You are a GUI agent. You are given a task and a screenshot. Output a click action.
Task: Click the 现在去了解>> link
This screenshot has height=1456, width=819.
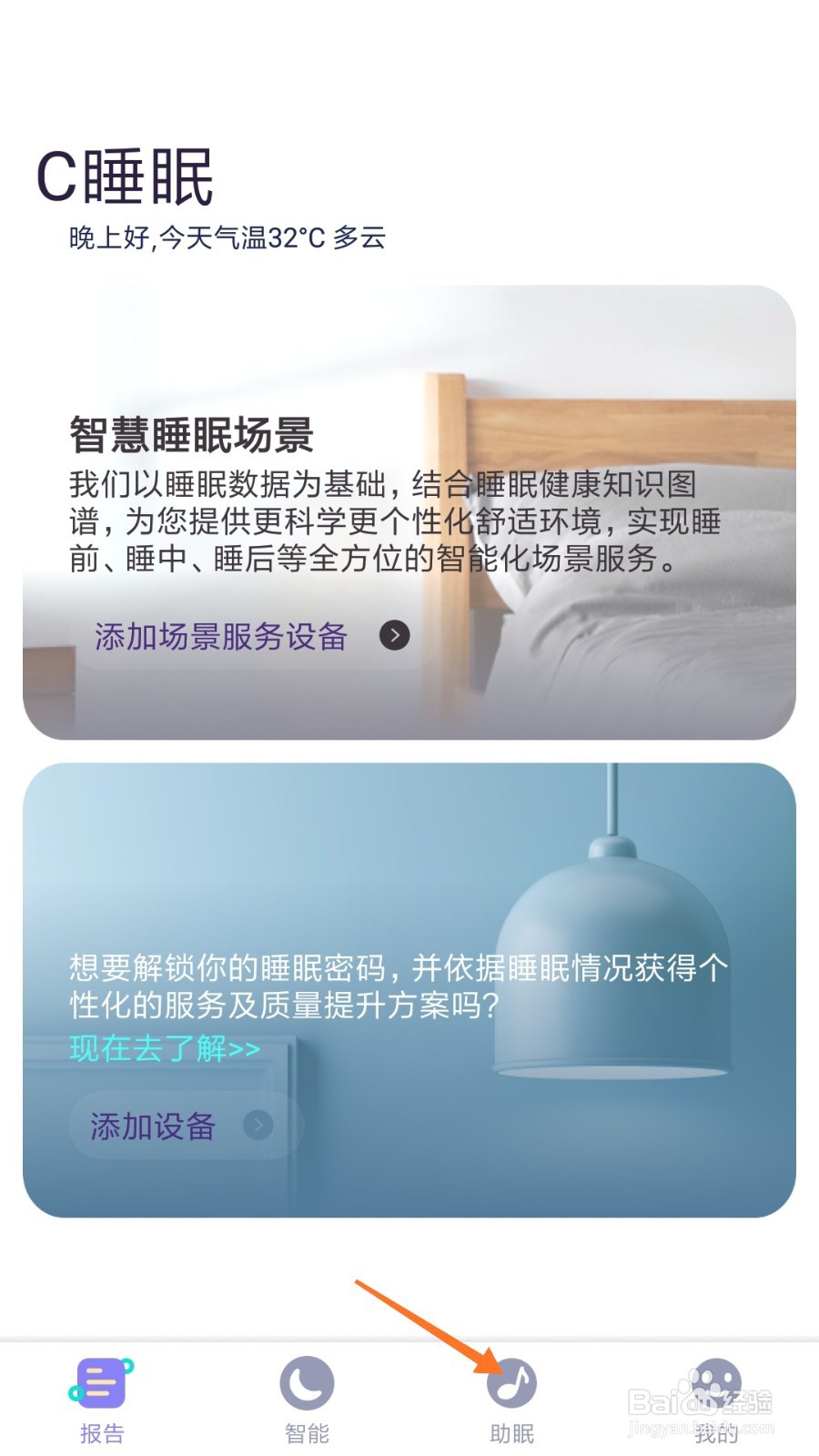[164, 1049]
